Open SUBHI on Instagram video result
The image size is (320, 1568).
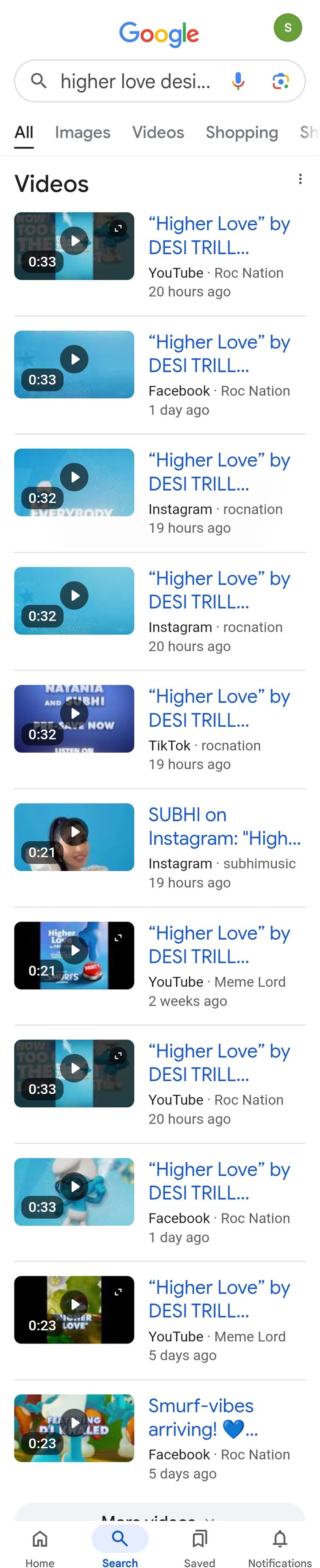(x=224, y=826)
